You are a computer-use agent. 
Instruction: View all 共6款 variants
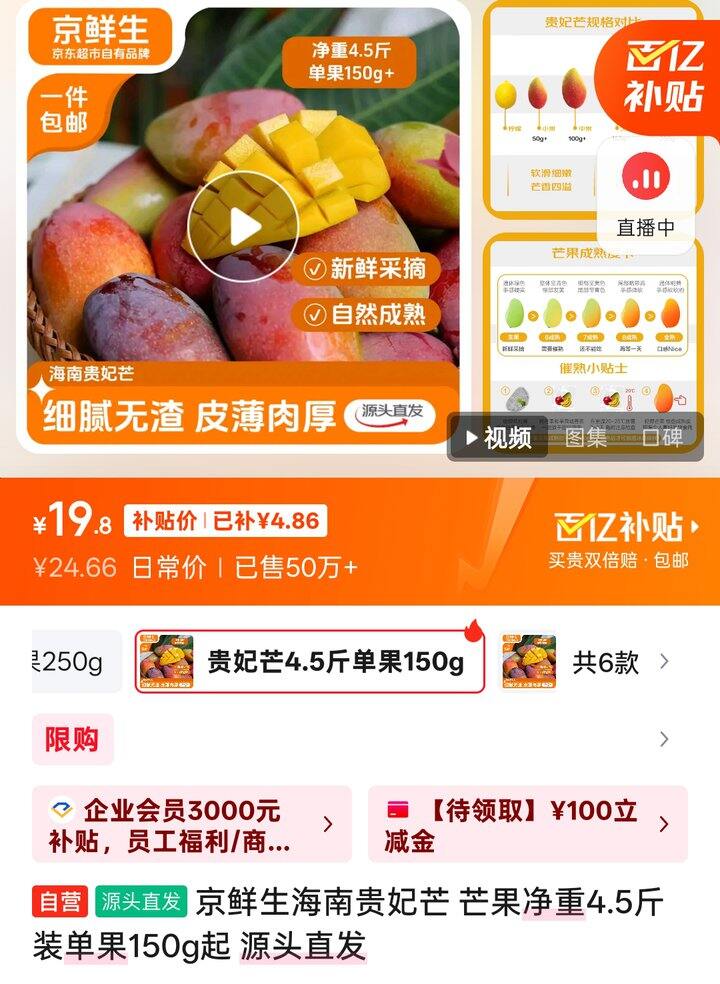click(x=618, y=662)
